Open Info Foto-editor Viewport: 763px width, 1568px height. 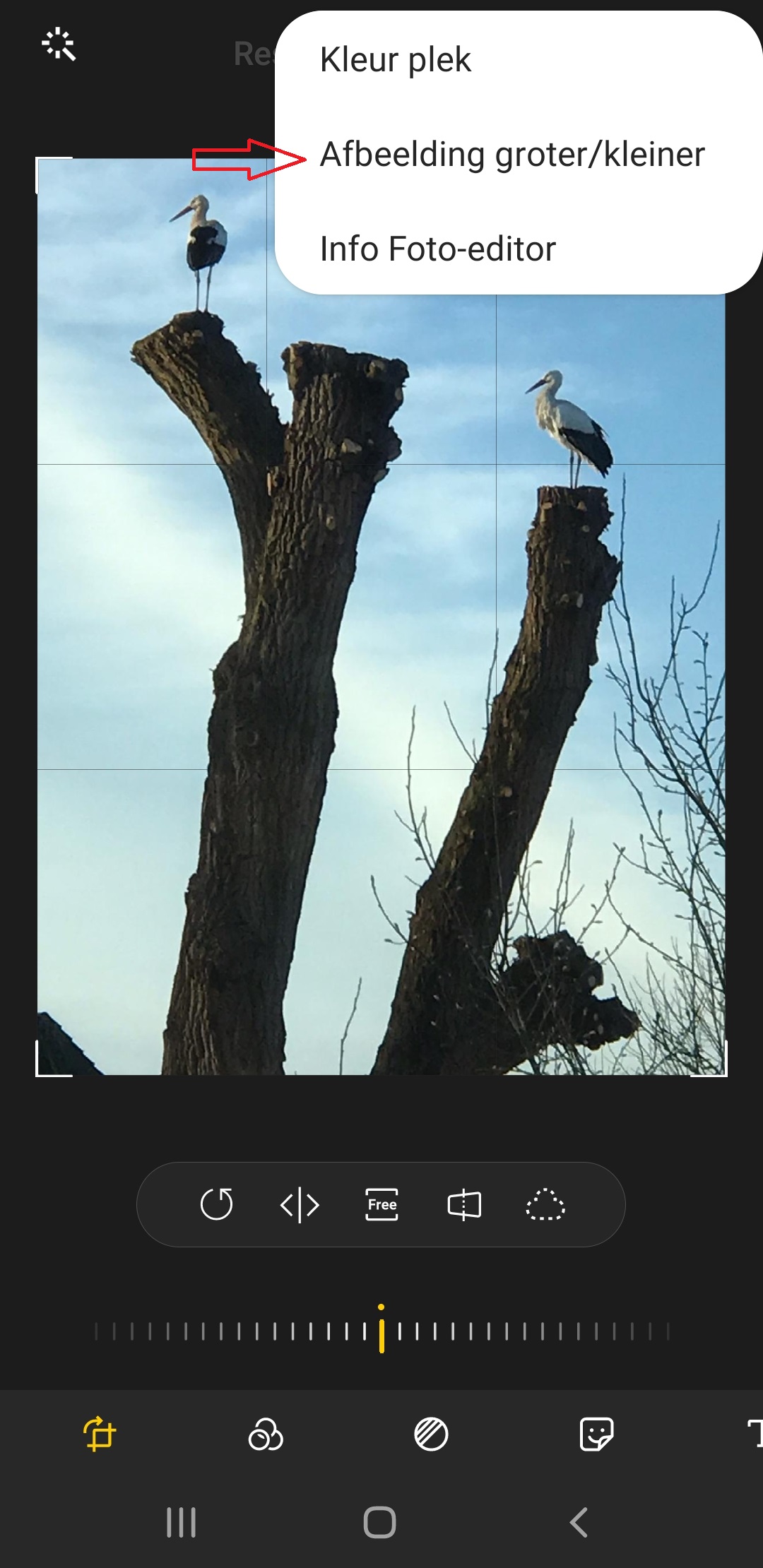click(438, 249)
